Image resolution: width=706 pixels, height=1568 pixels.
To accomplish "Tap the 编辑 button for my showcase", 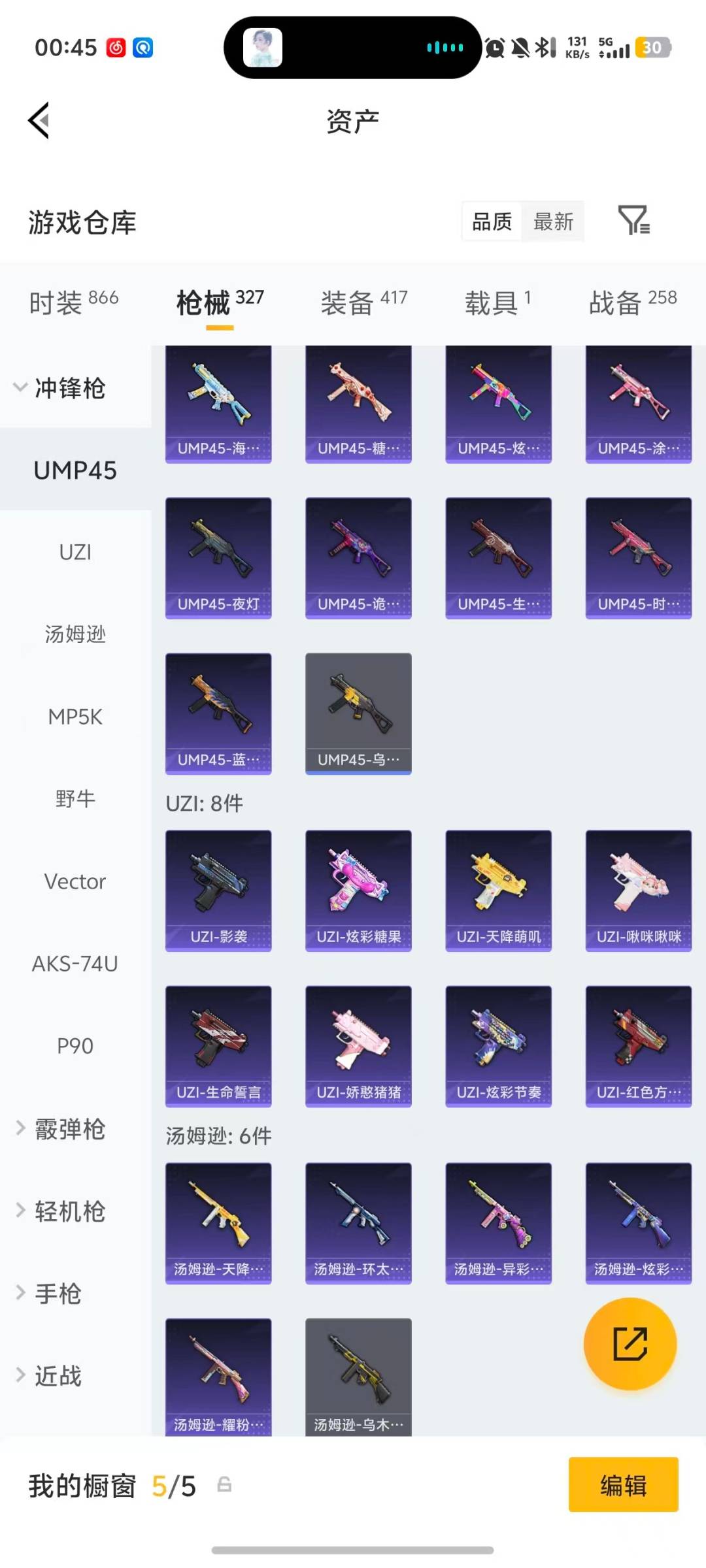I will pyautogui.click(x=623, y=1485).
